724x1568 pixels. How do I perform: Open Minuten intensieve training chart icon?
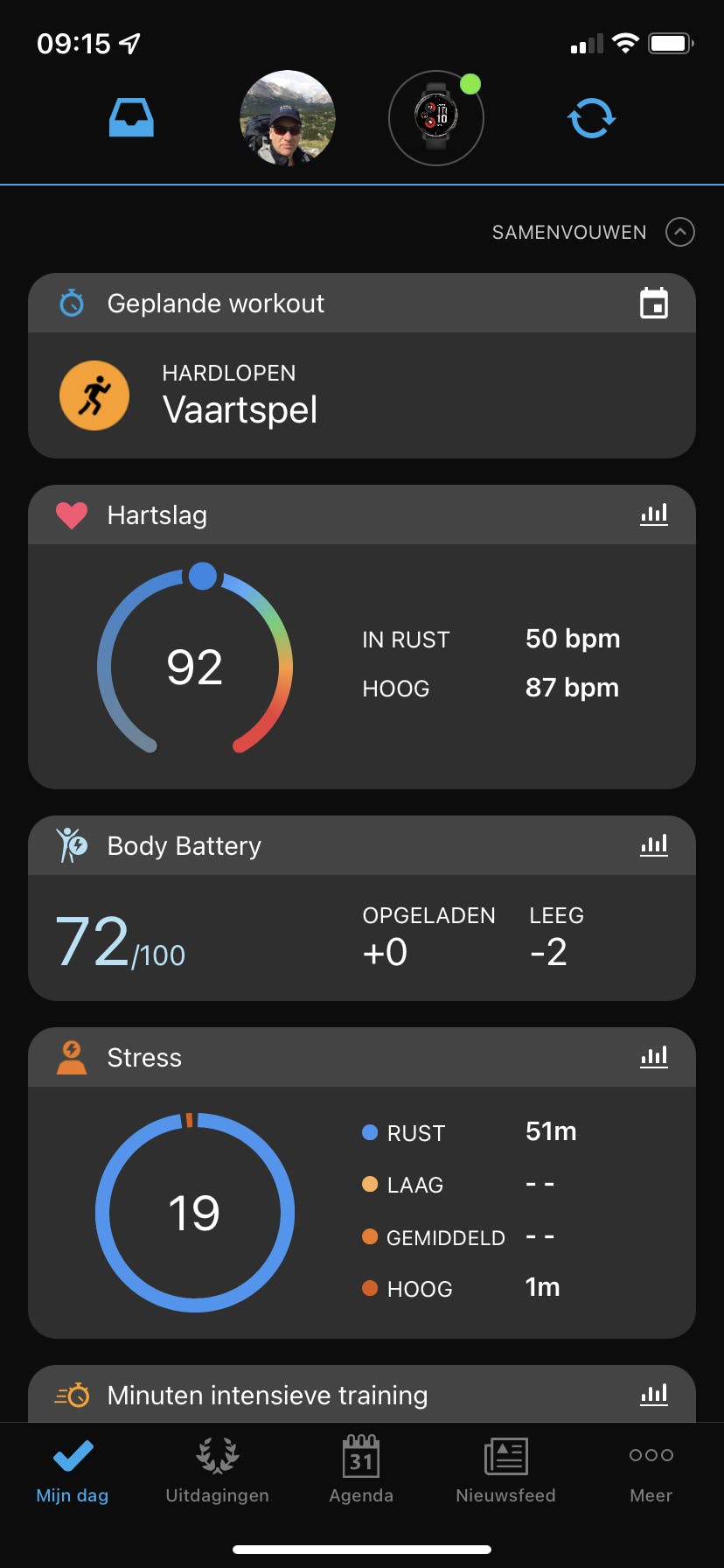(x=654, y=1395)
